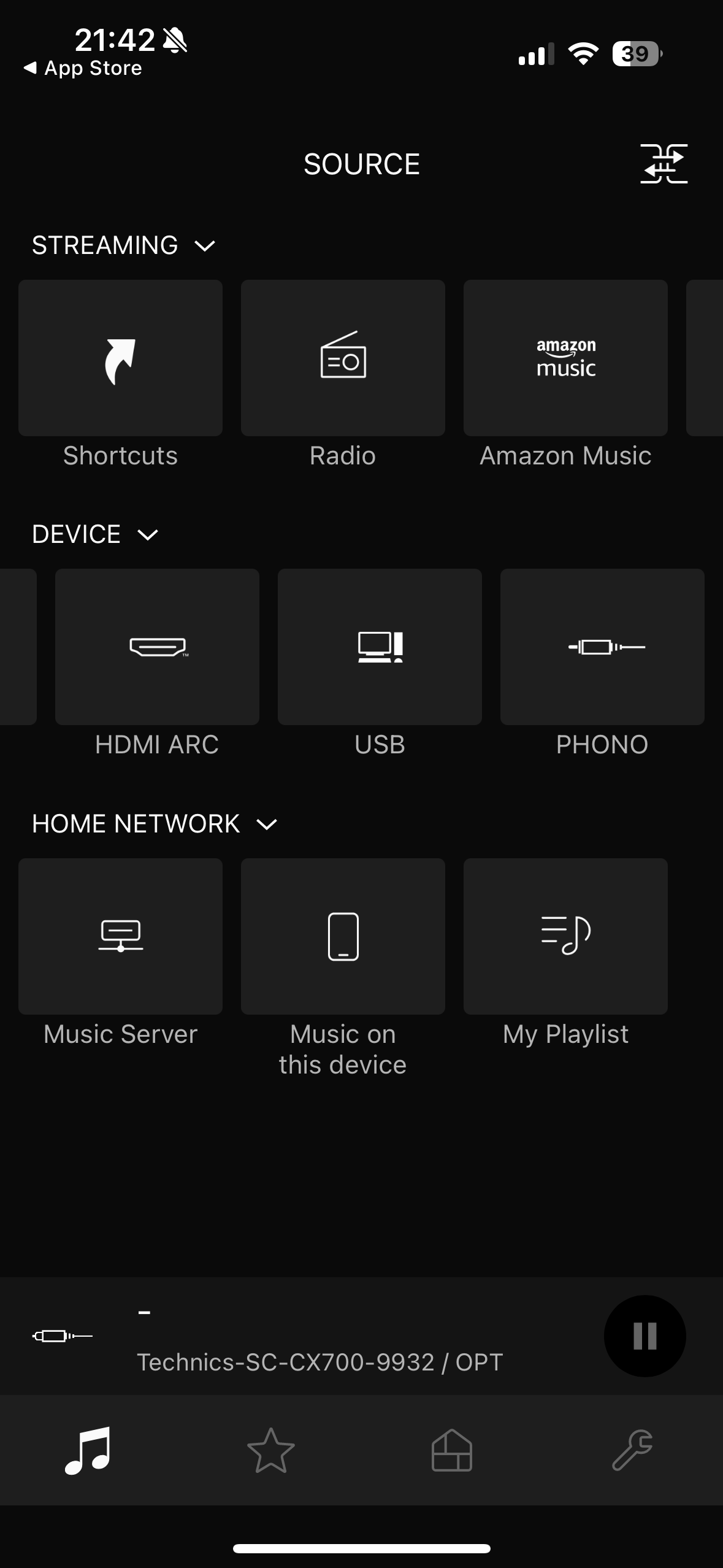The image size is (723, 1568).
Task: Browse Music on this device
Action: [343, 936]
